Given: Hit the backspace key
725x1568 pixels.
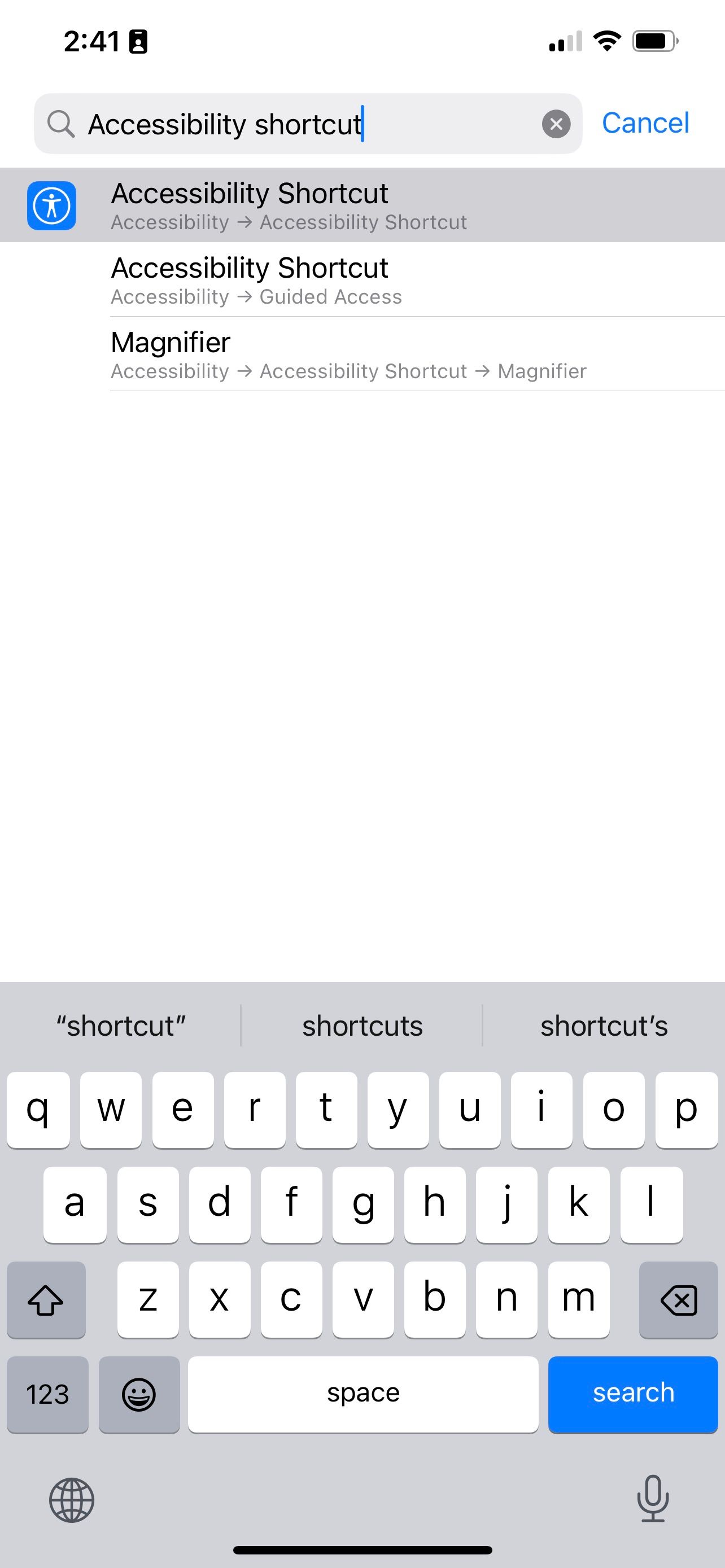Looking at the screenshot, I should click(678, 1299).
